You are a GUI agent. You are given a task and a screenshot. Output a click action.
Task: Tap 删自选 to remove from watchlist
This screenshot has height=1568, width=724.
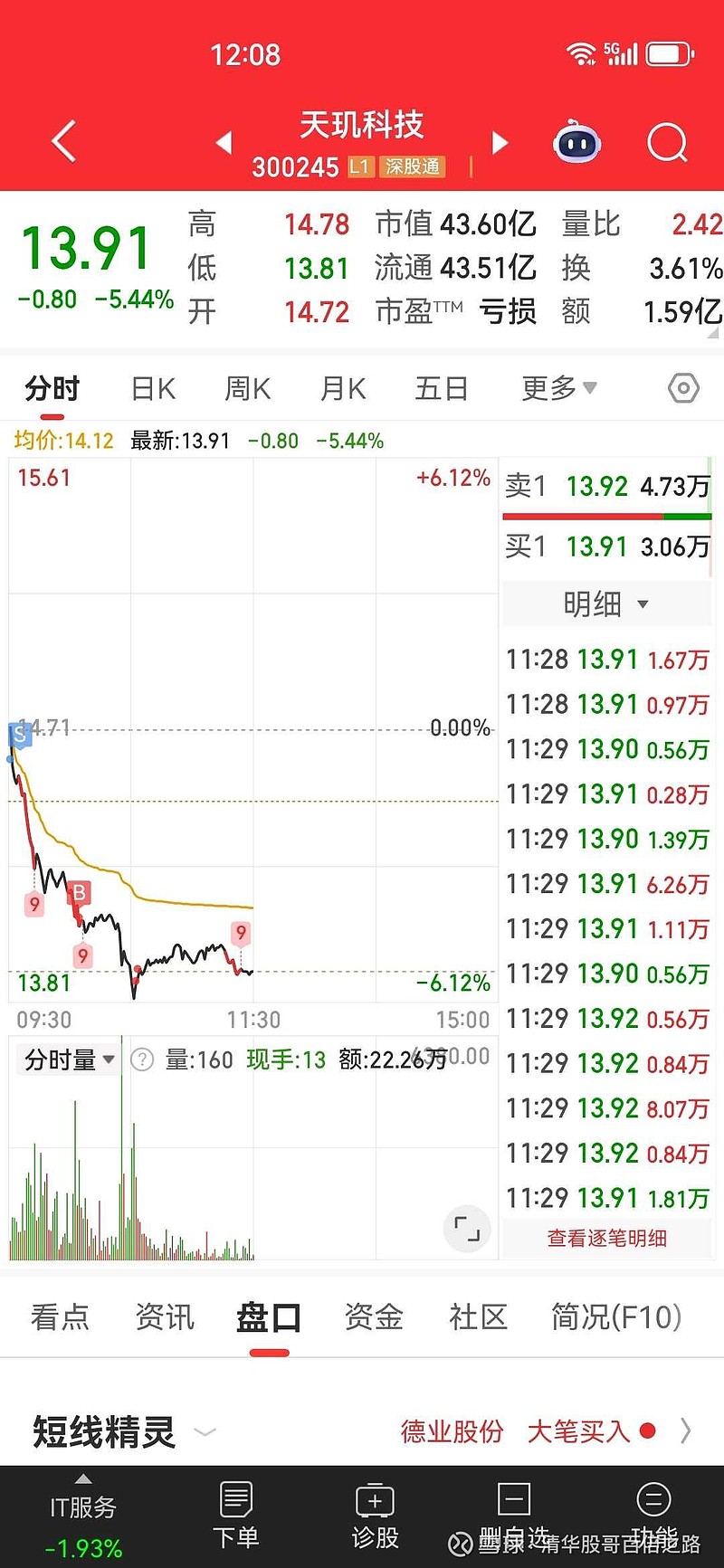click(x=514, y=1506)
